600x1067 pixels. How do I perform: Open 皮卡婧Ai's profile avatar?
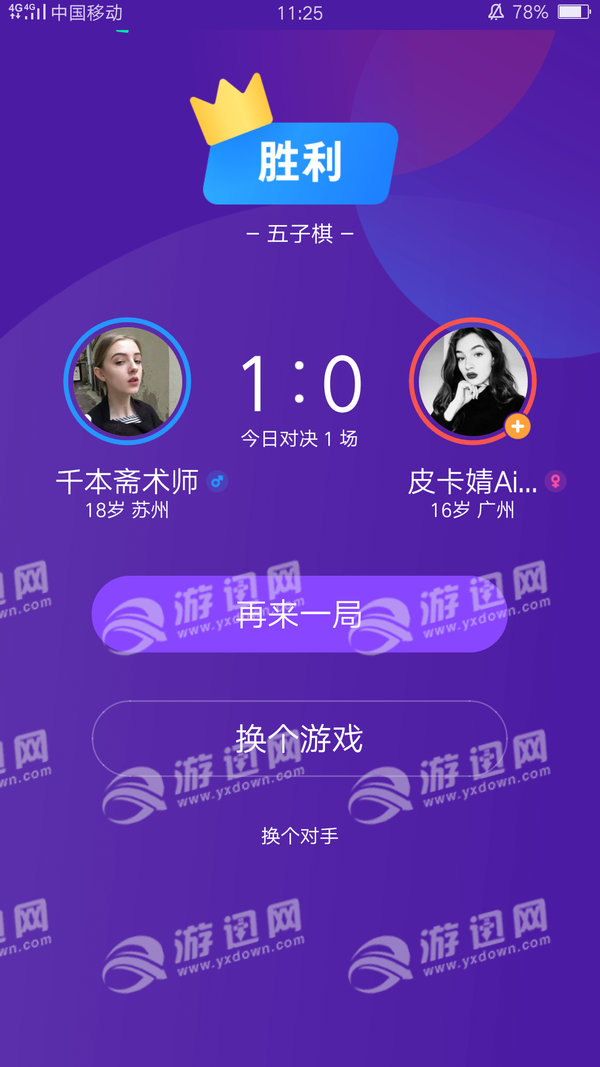471,380
